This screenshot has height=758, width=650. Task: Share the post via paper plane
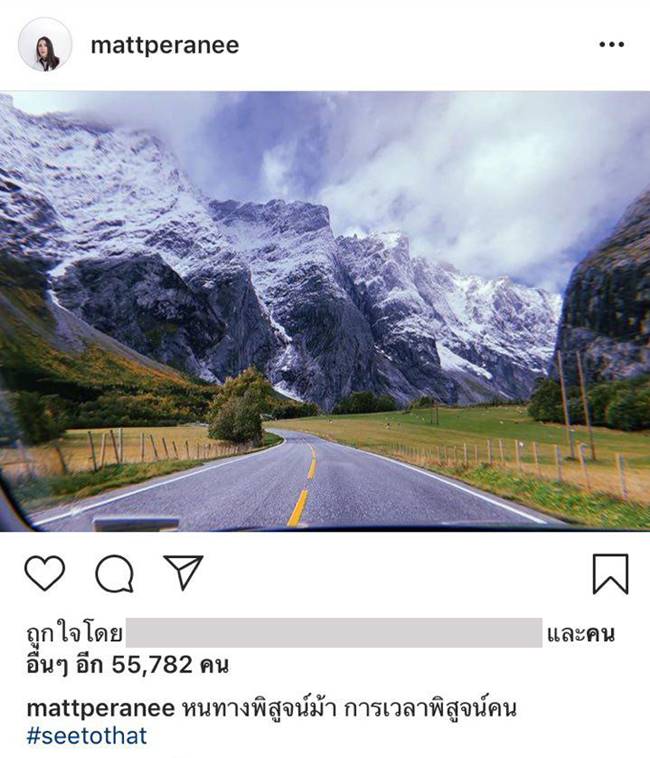pyautogui.click(x=183, y=573)
